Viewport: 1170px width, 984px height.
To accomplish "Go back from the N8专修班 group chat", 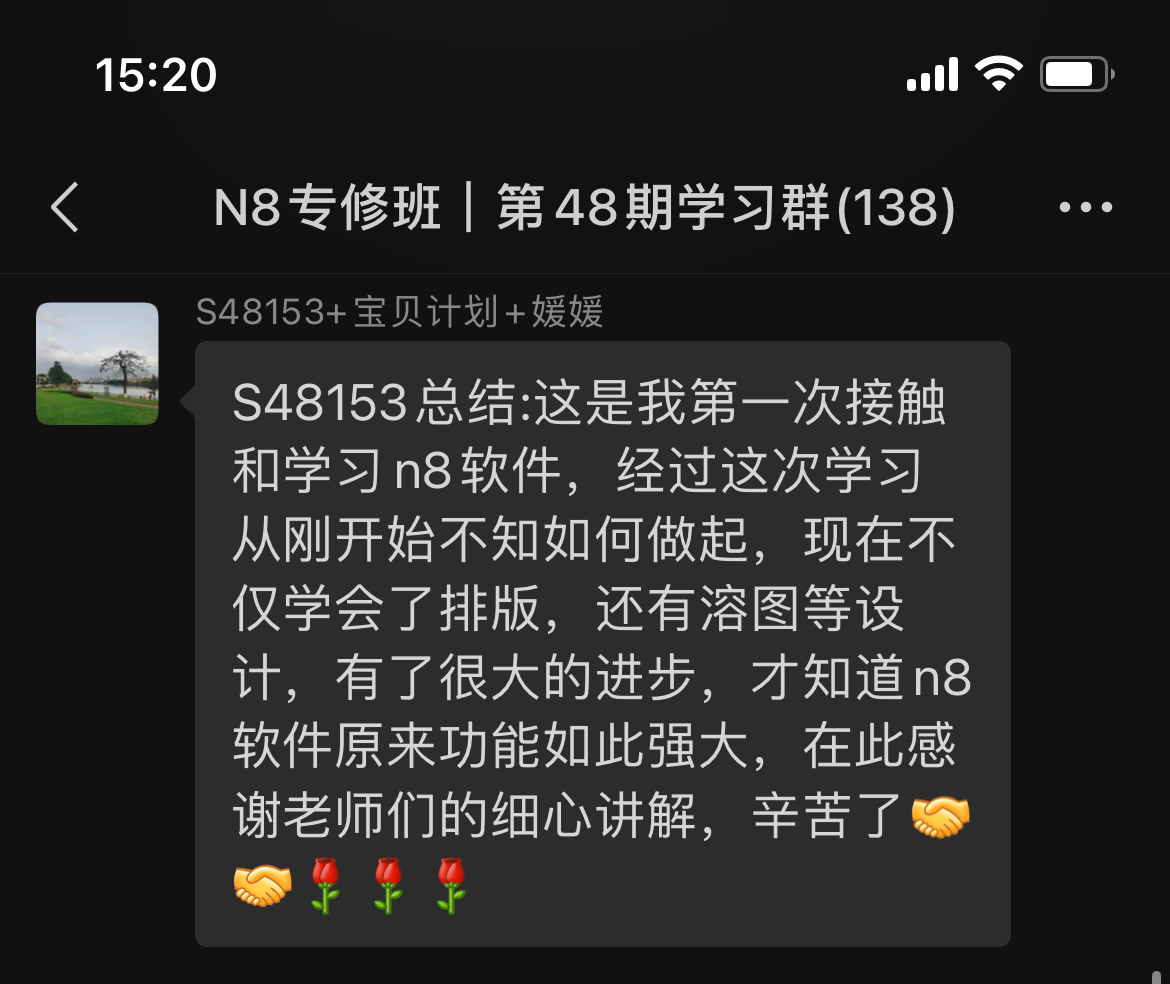I will [x=65, y=208].
